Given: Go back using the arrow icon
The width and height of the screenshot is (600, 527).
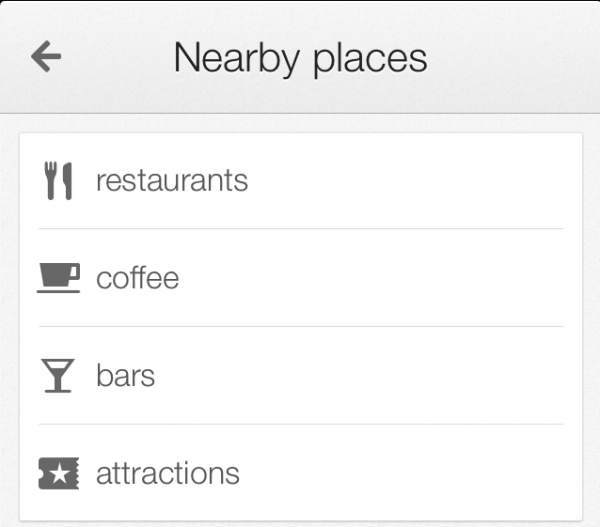Looking at the screenshot, I should (46, 57).
